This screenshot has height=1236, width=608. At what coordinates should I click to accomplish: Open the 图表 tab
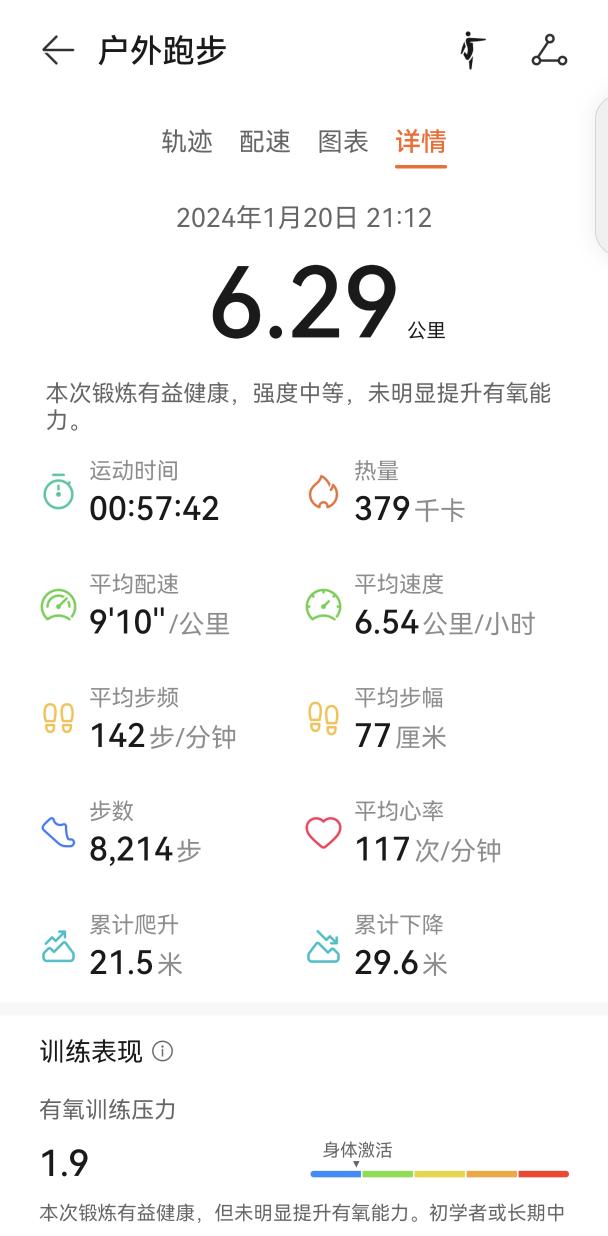343,141
